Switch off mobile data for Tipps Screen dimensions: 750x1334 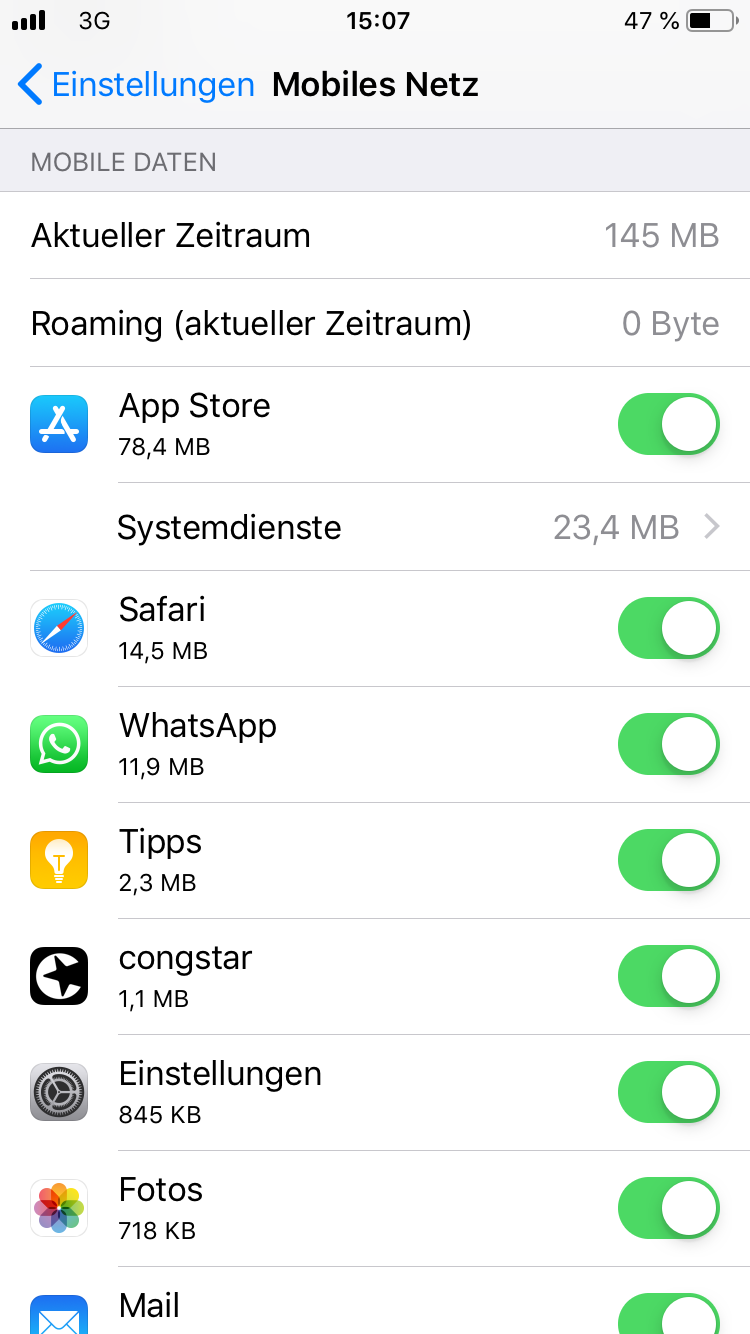[668, 860]
